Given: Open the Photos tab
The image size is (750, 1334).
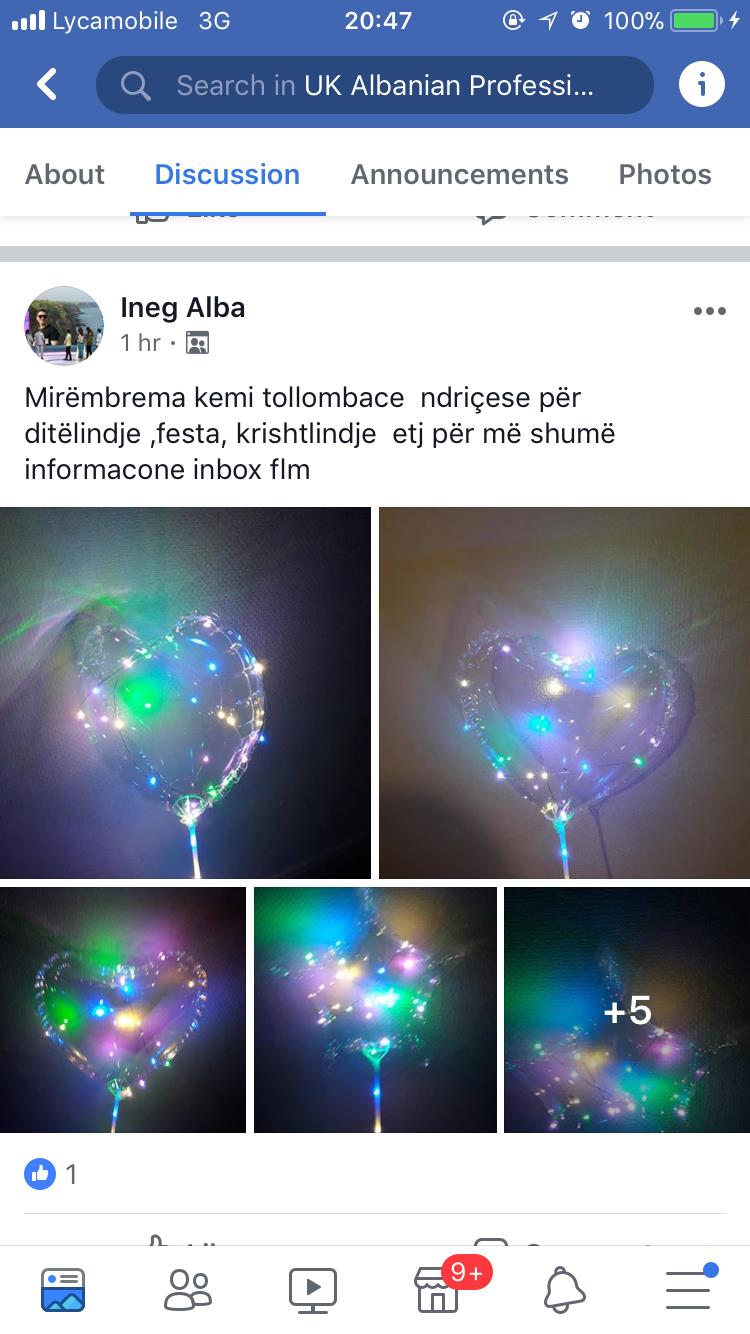Looking at the screenshot, I should point(665,174).
